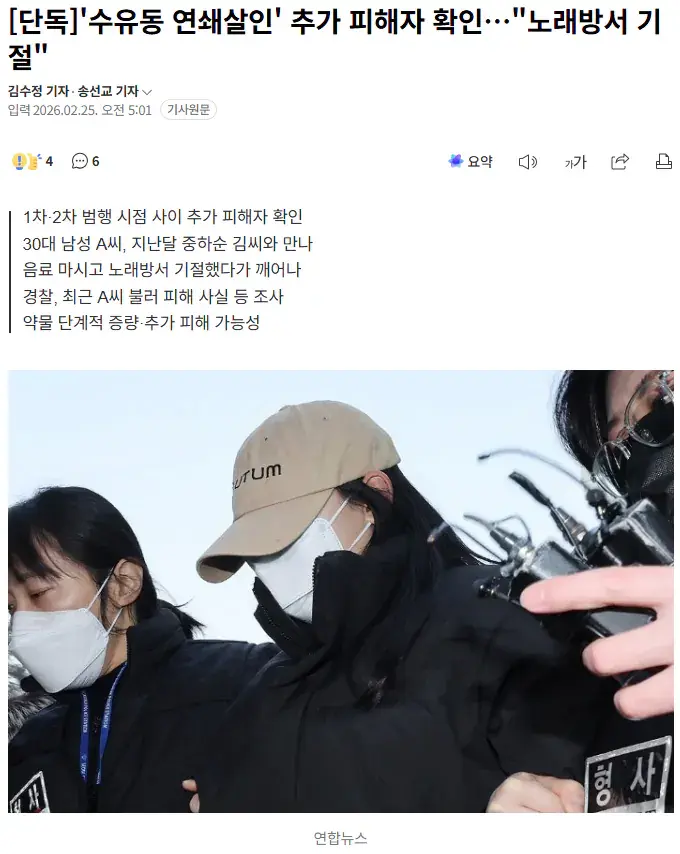Change the article font size
The width and height of the screenshot is (680, 854).
(575, 162)
